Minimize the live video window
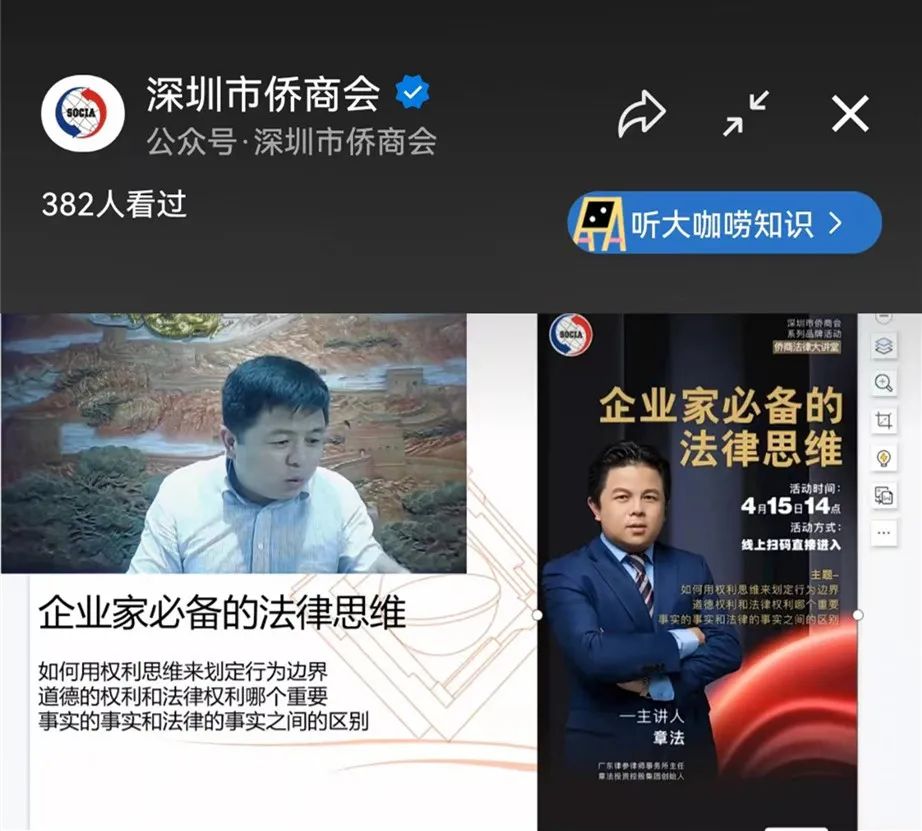This screenshot has height=831, width=922. 746,114
